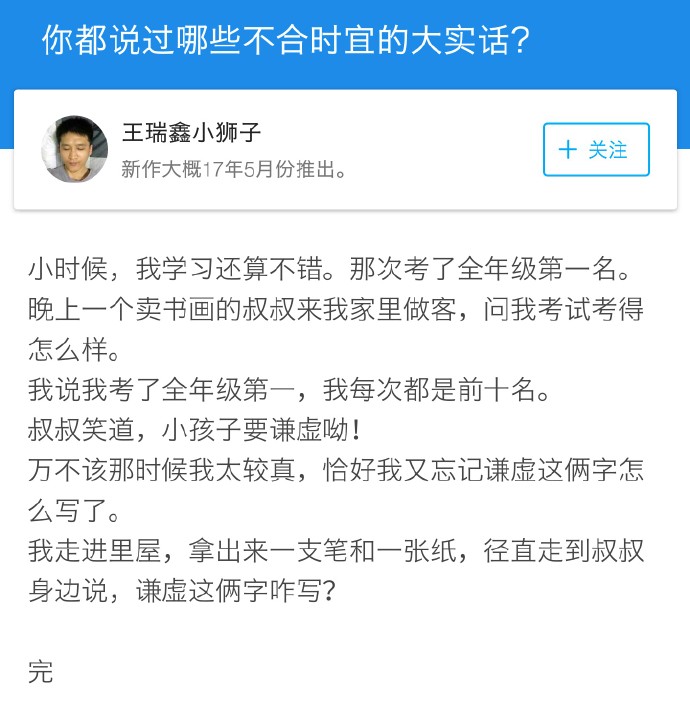Open question 你都说过哪些不合时宜的大实话
The image size is (690, 709).
pos(285,40)
